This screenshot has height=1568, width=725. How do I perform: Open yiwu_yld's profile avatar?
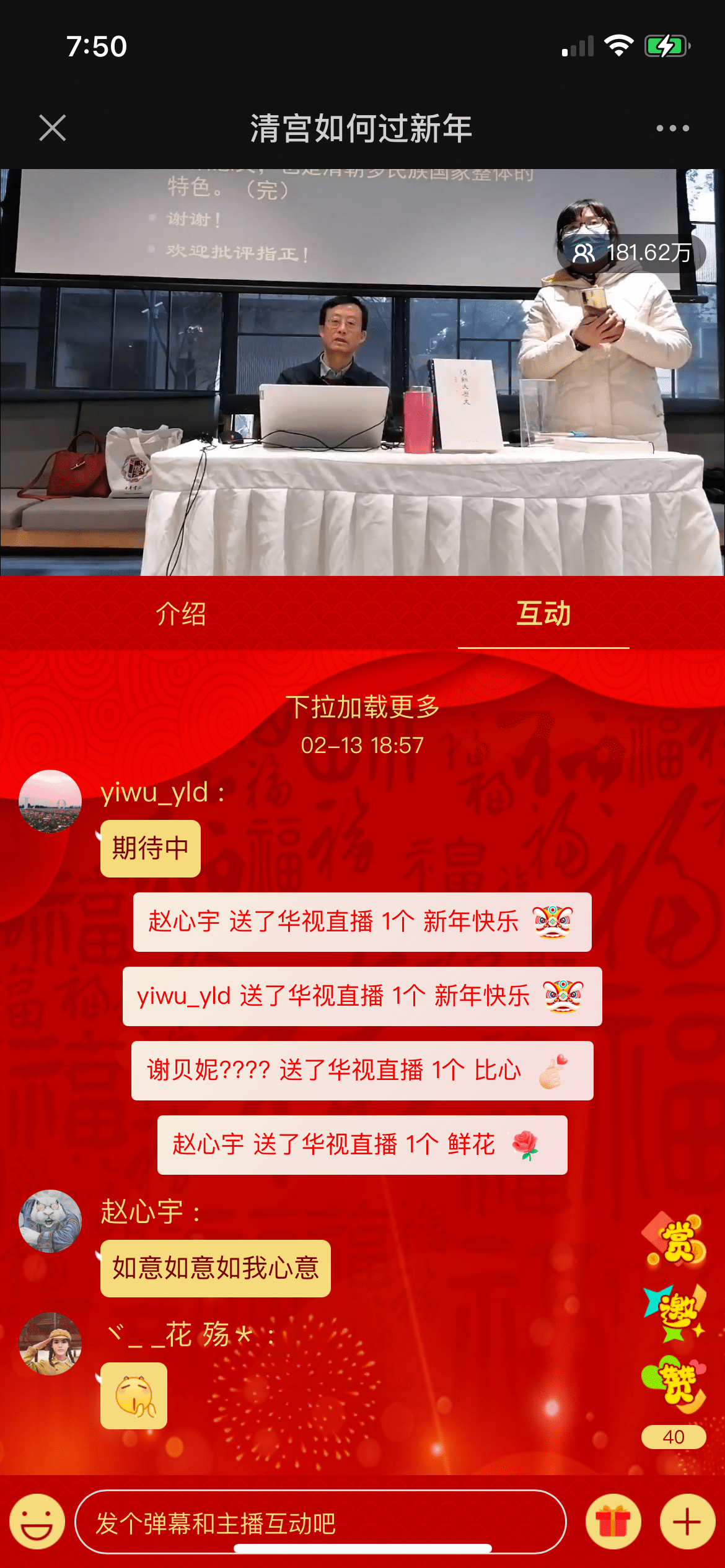(50, 801)
